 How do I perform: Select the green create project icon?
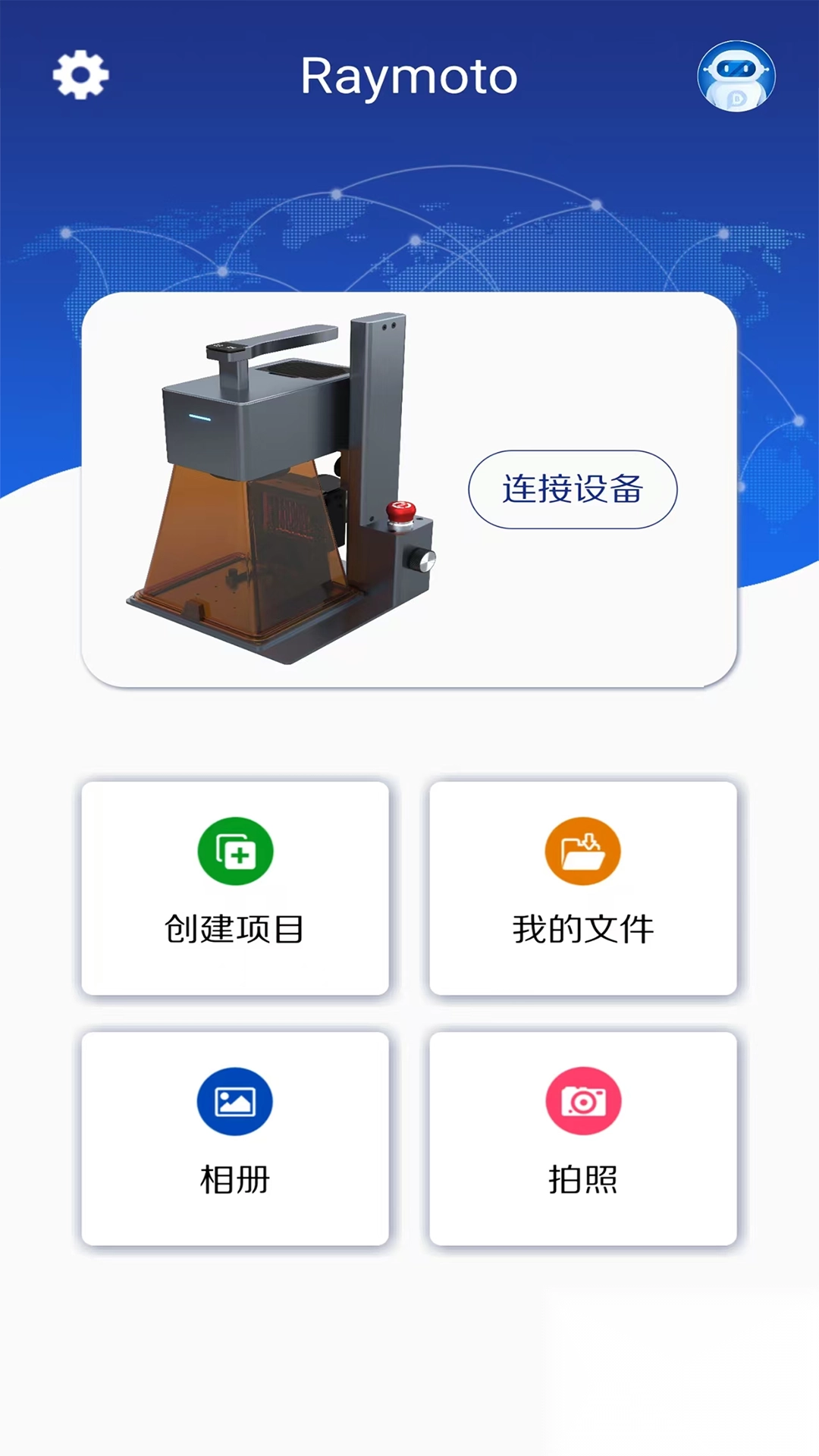235,851
